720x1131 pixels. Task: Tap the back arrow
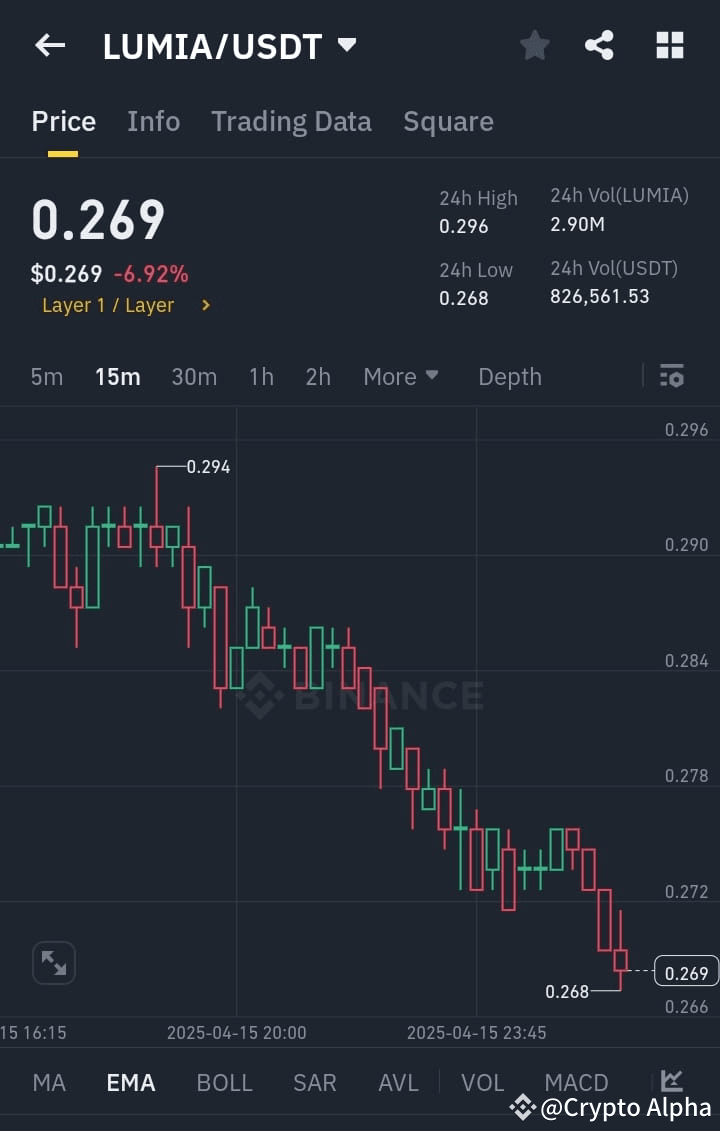[x=49, y=45]
